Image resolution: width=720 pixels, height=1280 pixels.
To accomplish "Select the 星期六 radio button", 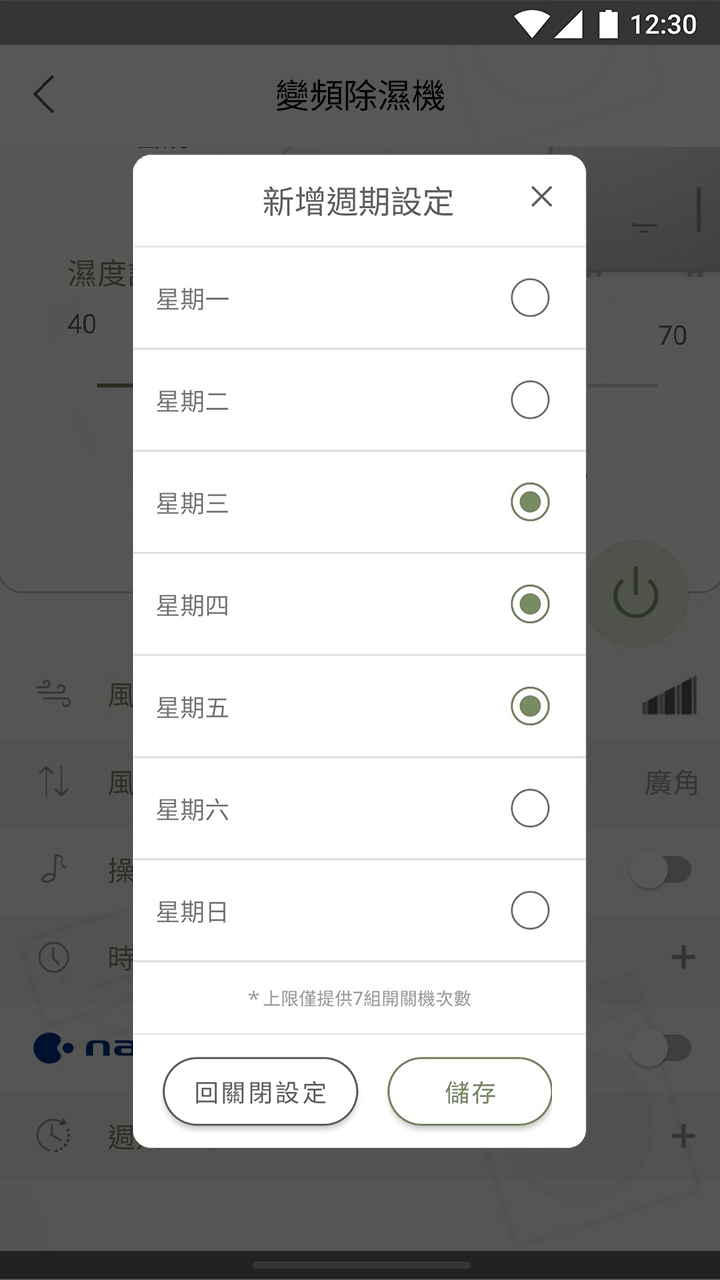I will tap(529, 808).
